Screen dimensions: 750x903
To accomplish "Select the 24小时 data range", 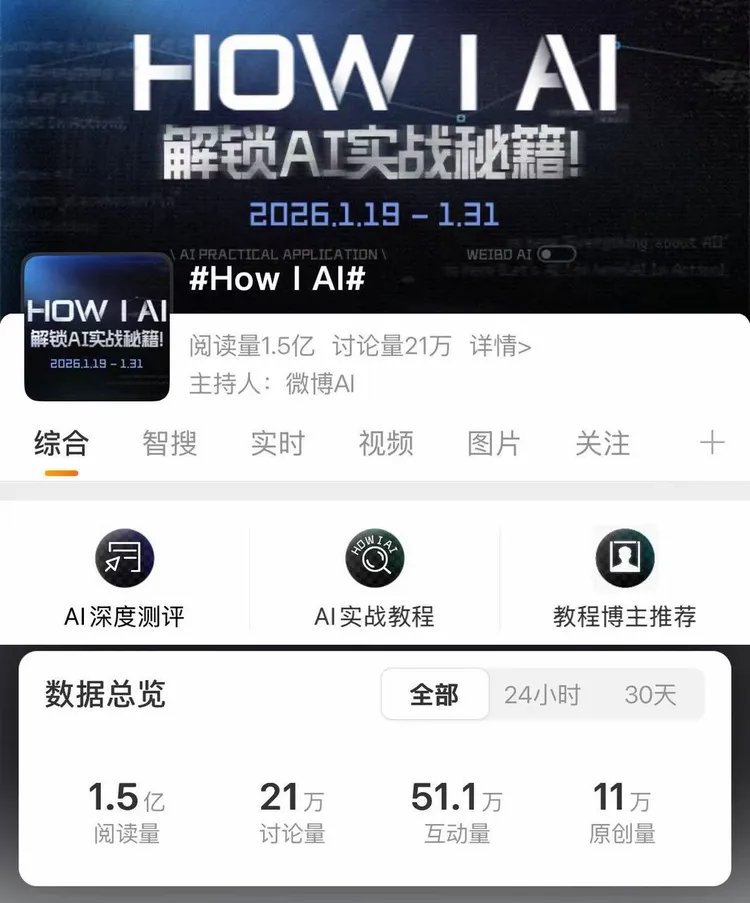I will click(x=541, y=695).
